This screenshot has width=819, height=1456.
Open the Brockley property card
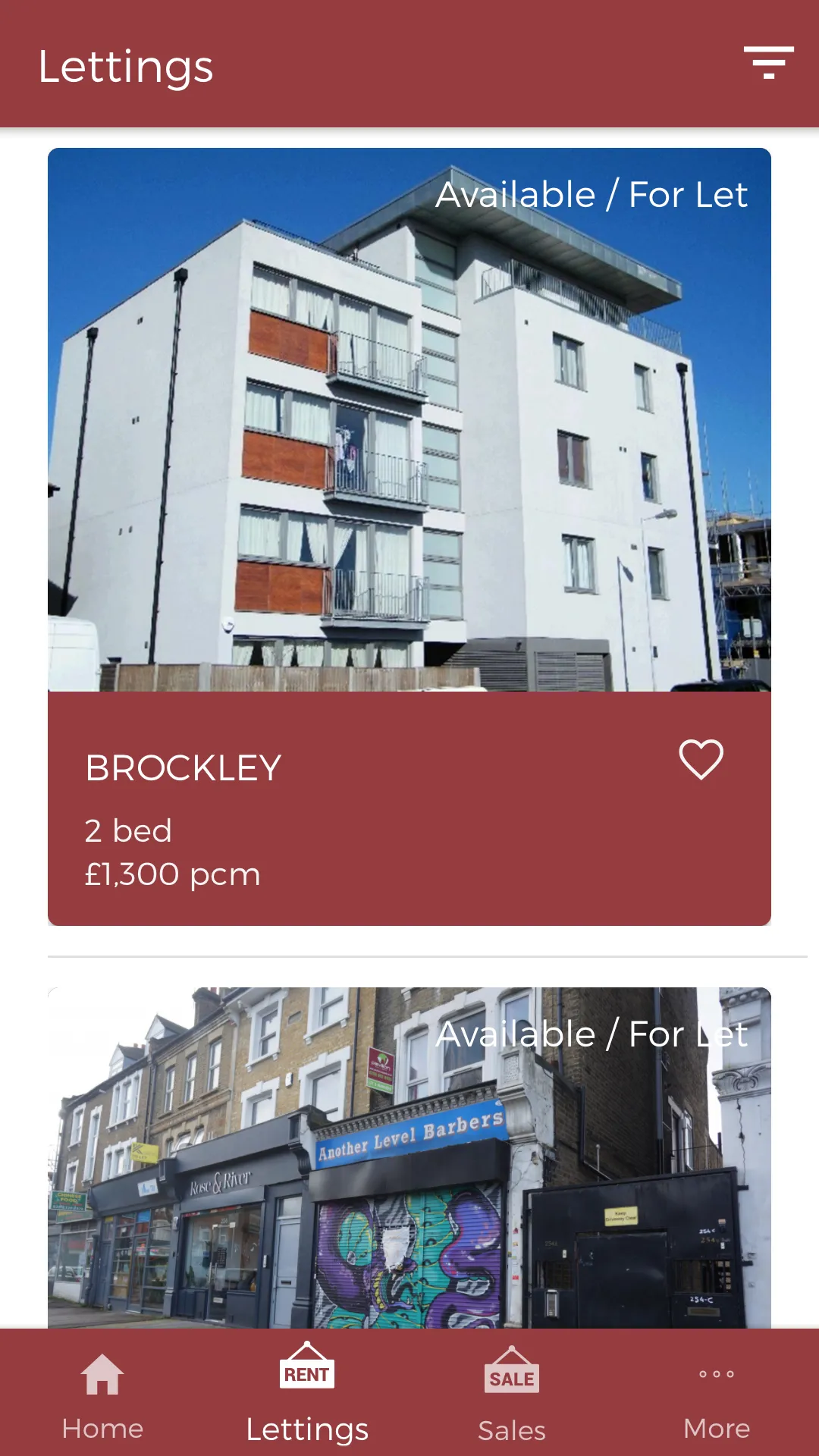coord(409,536)
